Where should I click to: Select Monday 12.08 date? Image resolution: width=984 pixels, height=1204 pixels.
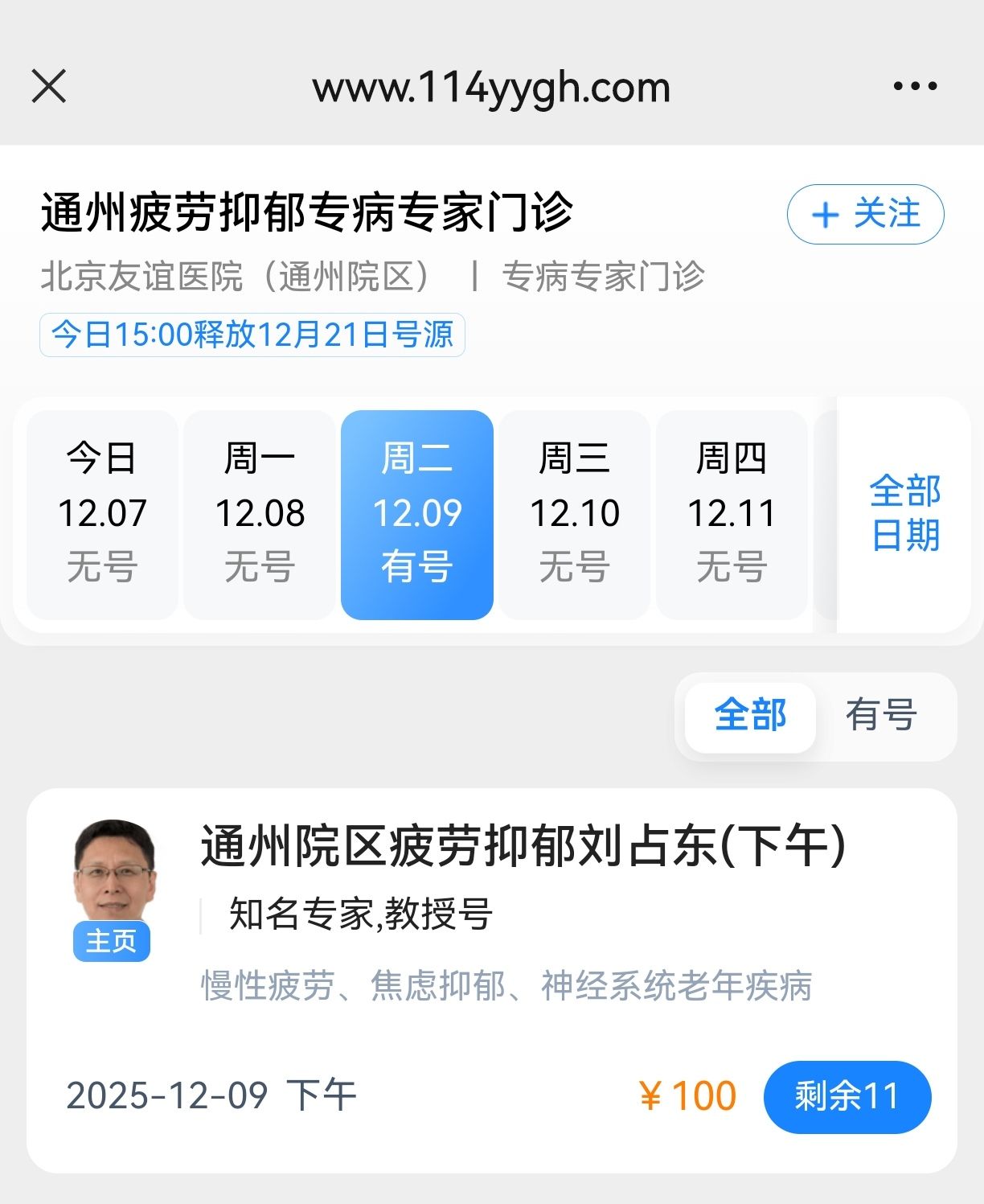click(x=260, y=514)
